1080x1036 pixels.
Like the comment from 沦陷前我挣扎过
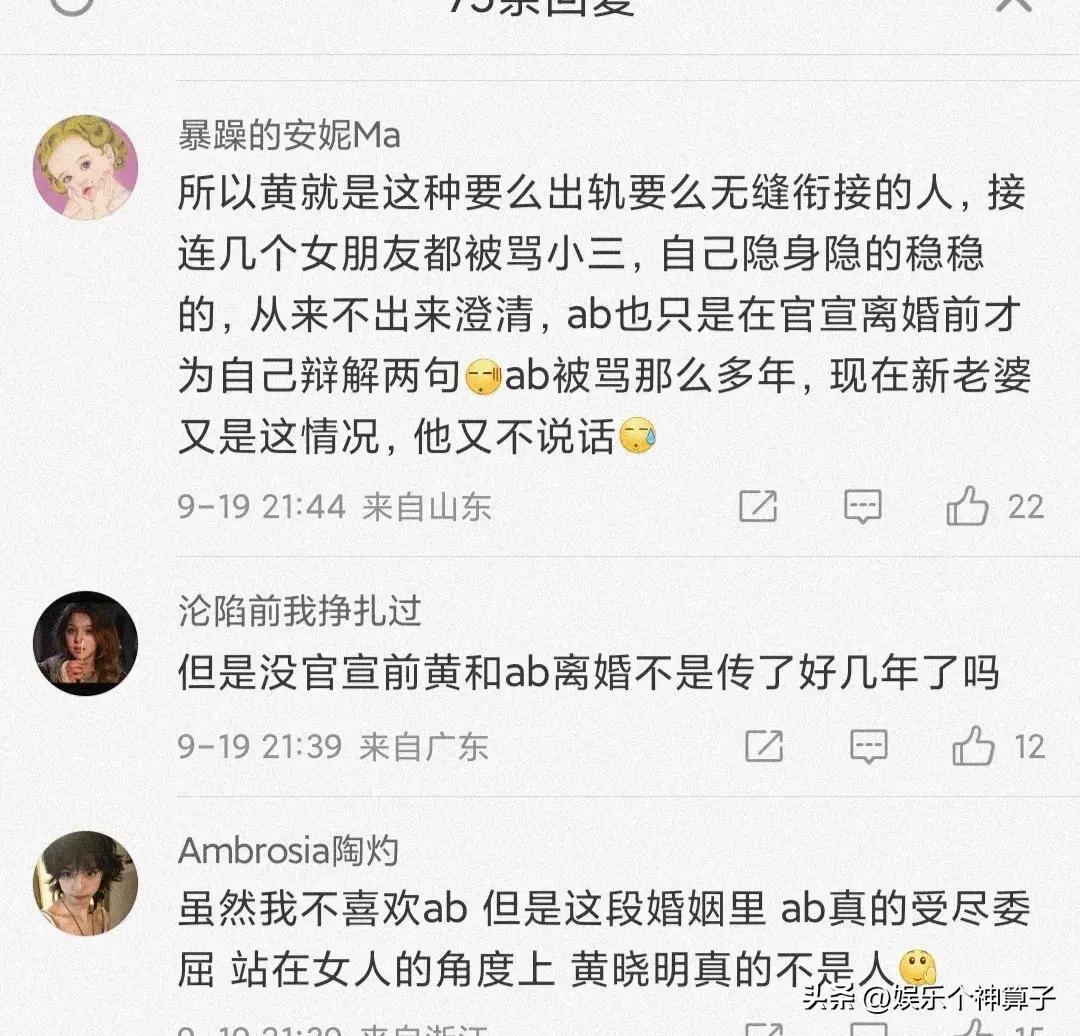coord(974,746)
